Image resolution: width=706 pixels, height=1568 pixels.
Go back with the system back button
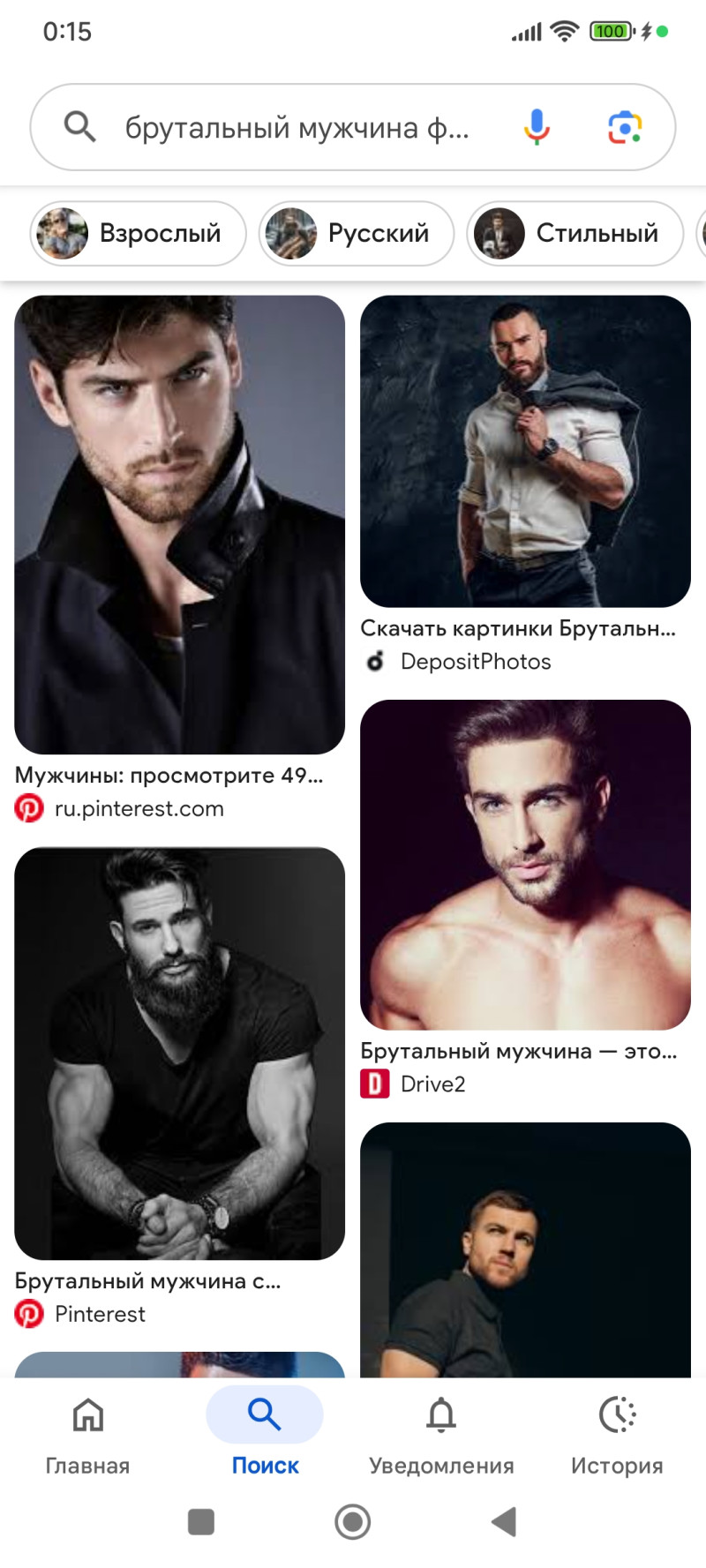pyautogui.click(x=504, y=1522)
